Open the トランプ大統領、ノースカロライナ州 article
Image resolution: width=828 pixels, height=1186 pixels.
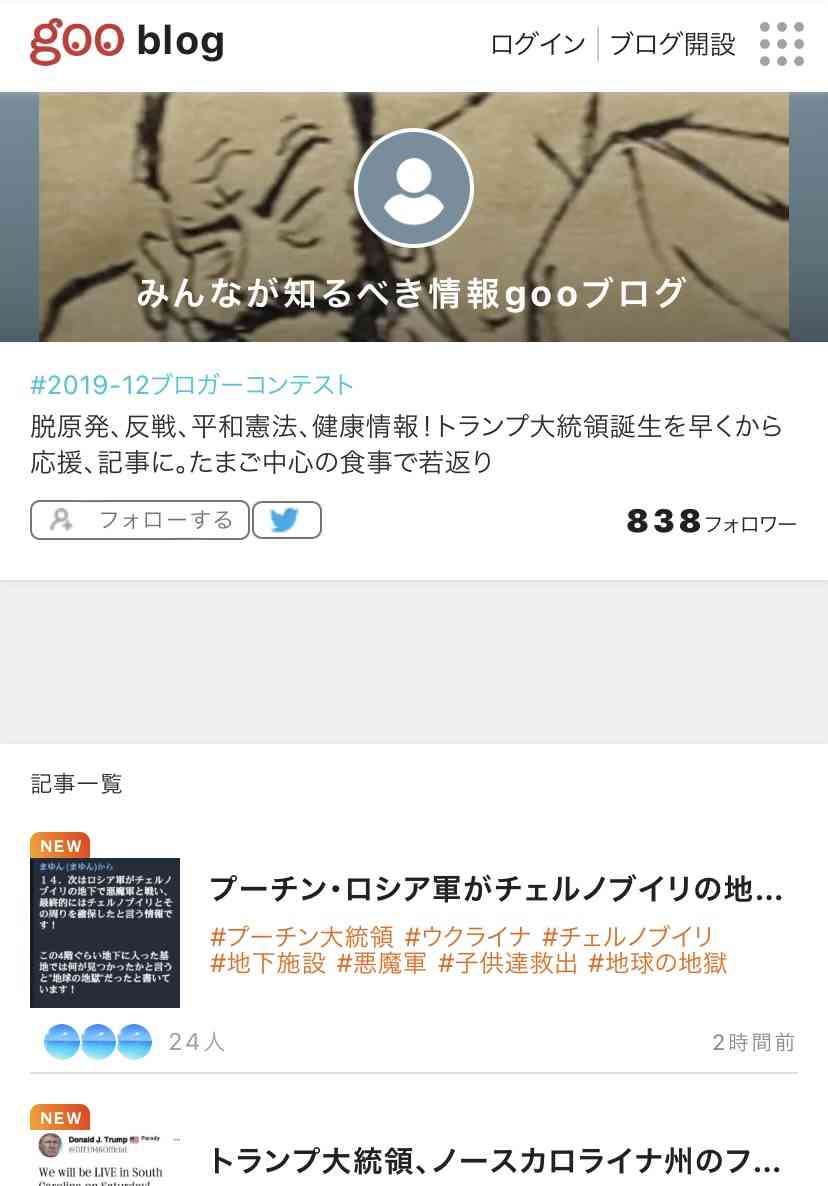(495, 1162)
